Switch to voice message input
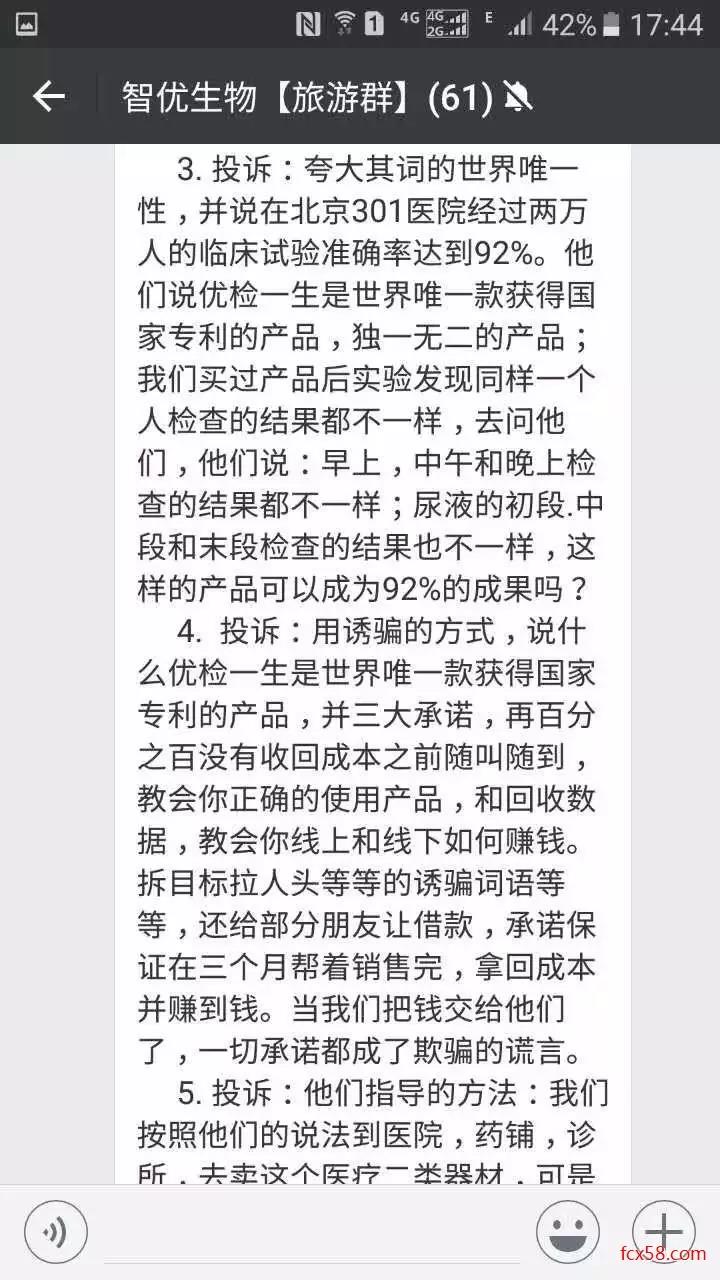 click(56, 1232)
